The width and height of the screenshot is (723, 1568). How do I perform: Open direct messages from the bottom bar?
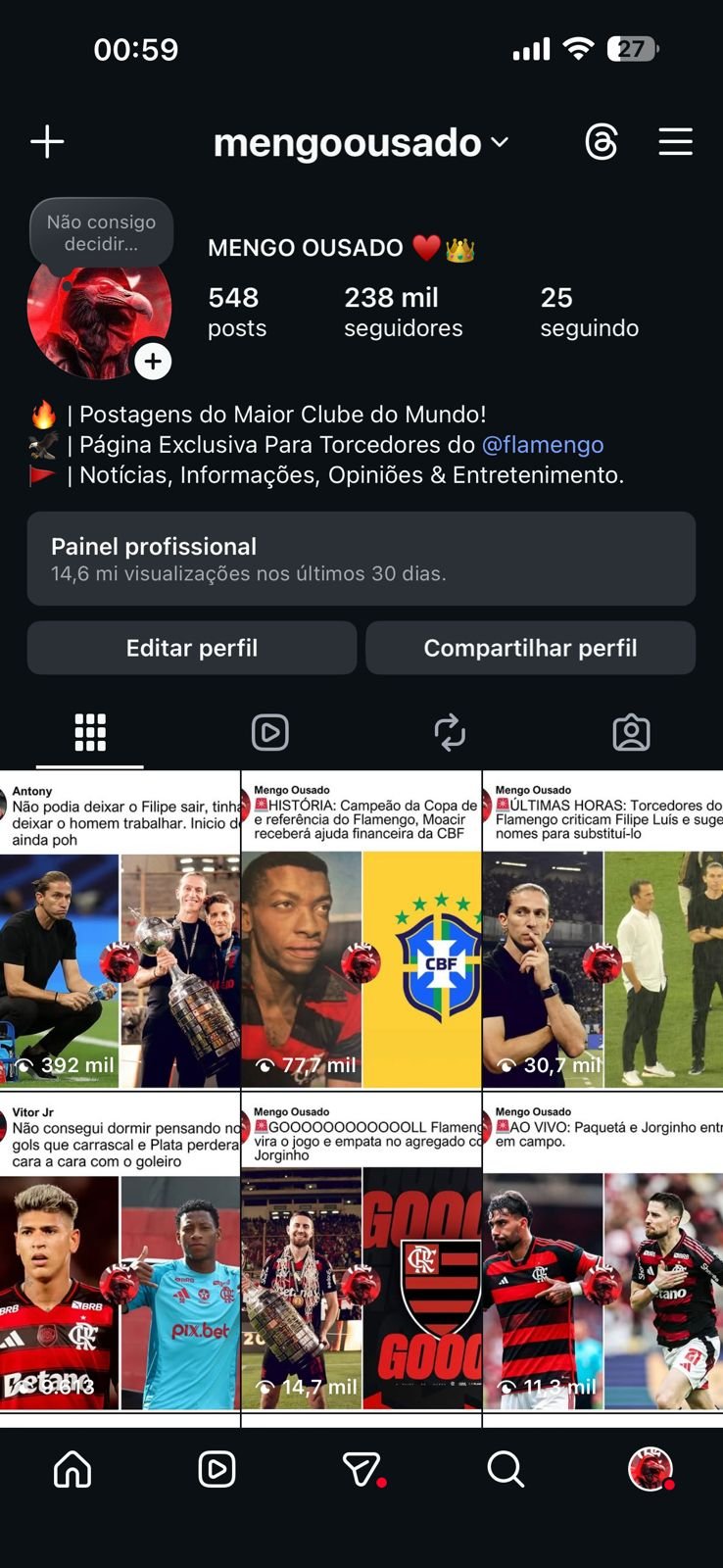pyautogui.click(x=361, y=1469)
